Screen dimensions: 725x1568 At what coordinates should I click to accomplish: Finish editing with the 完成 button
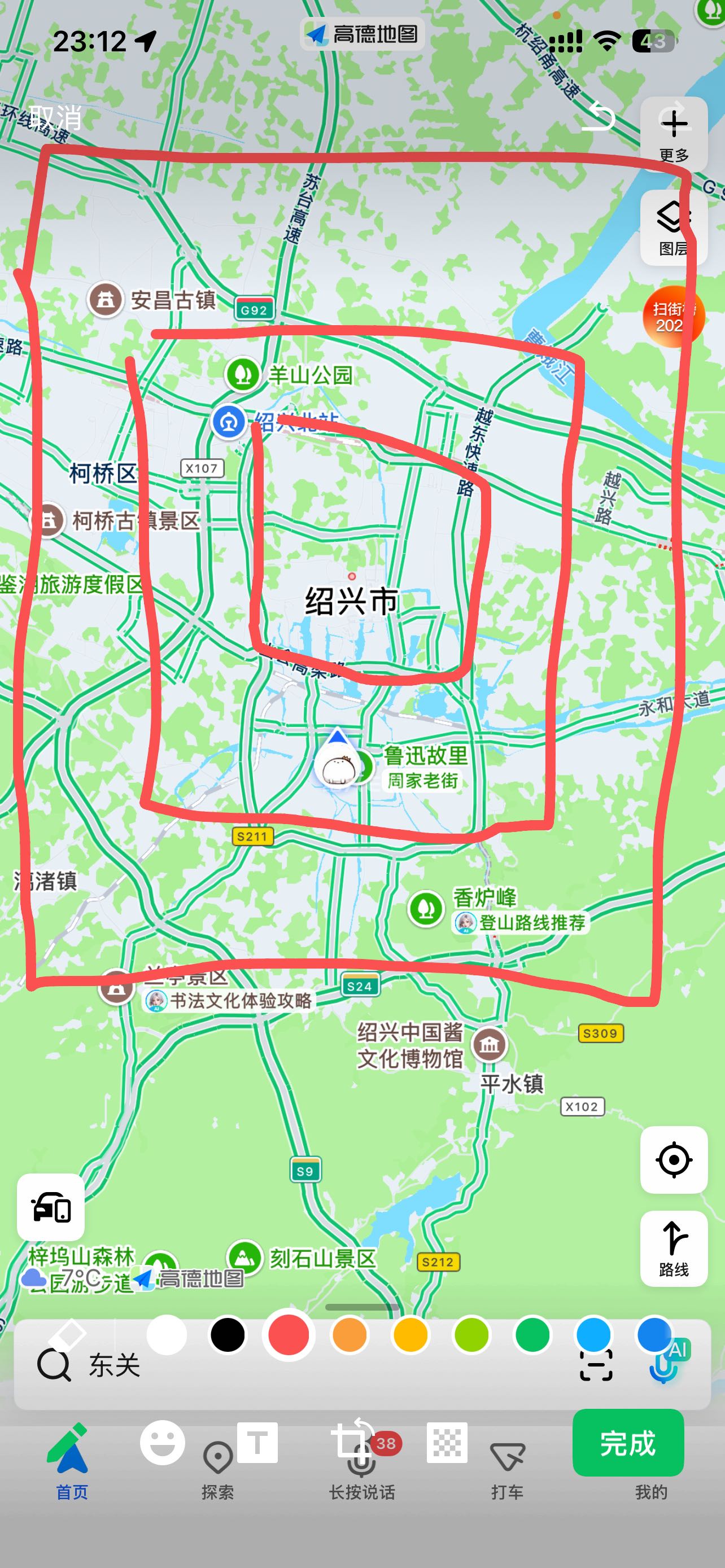click(628, 1443)
